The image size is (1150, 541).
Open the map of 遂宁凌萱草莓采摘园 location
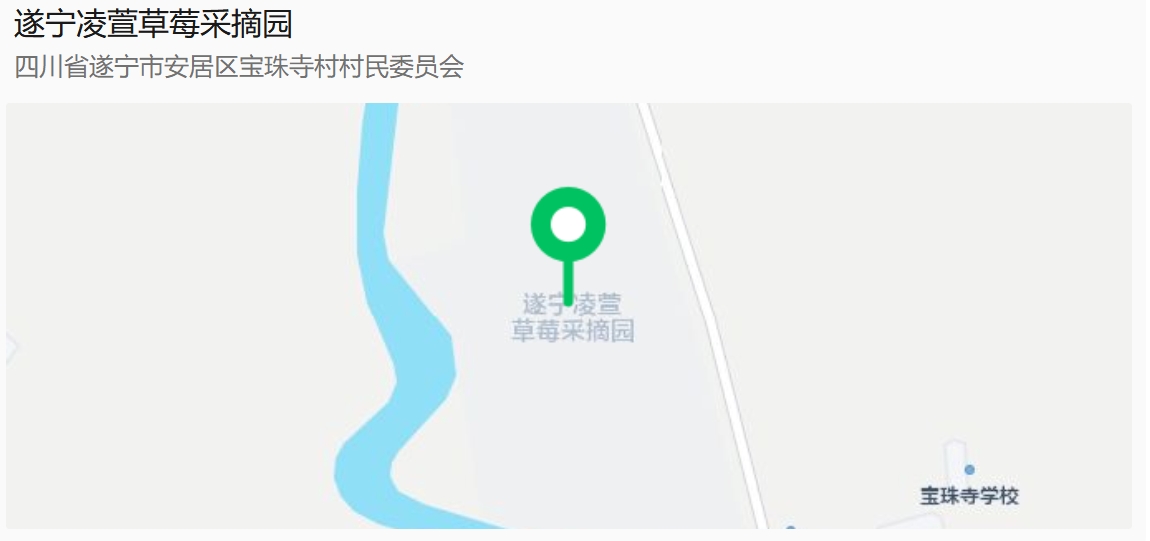(x=568, y=315)
